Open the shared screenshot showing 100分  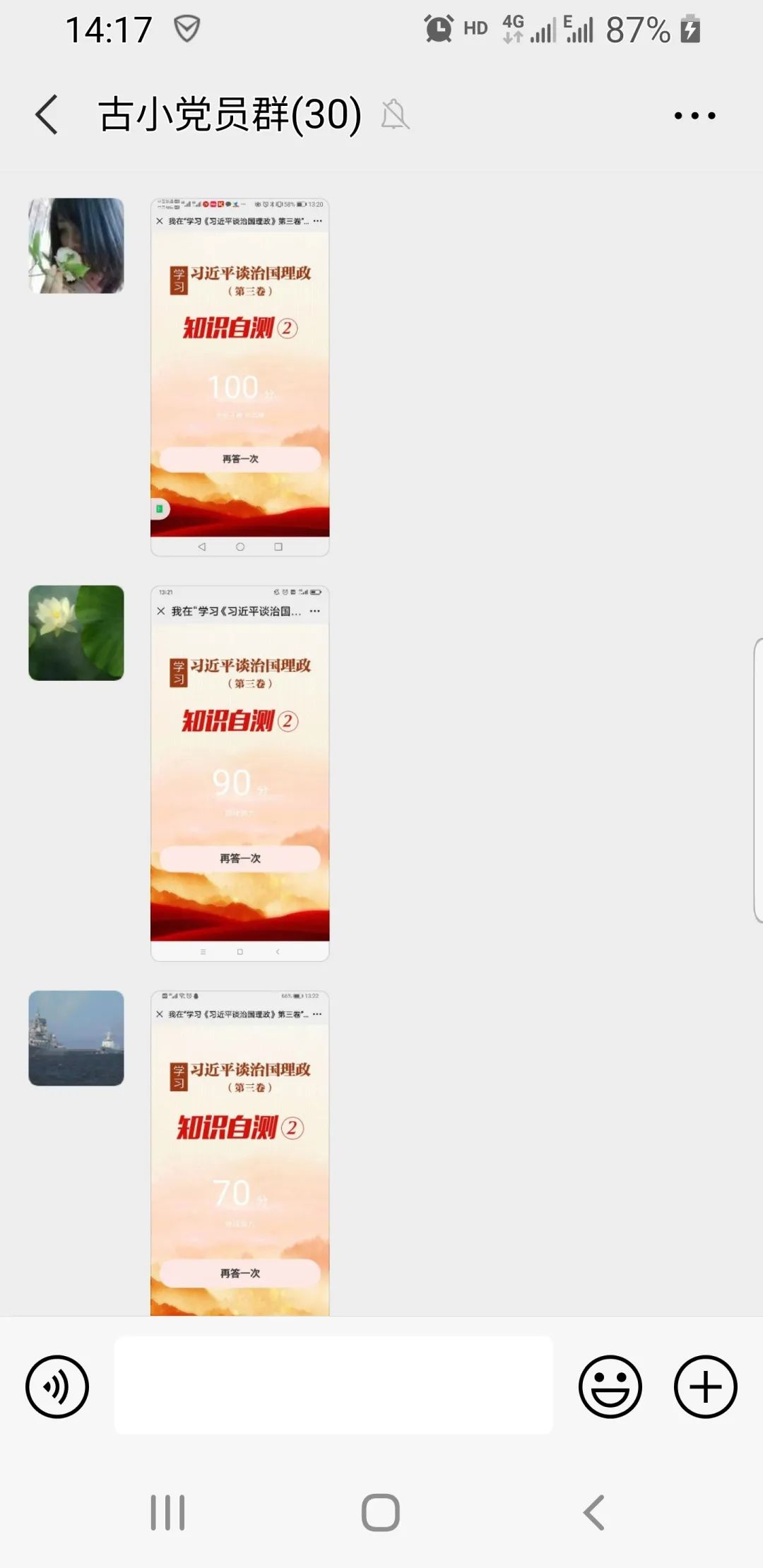[239, 377]
